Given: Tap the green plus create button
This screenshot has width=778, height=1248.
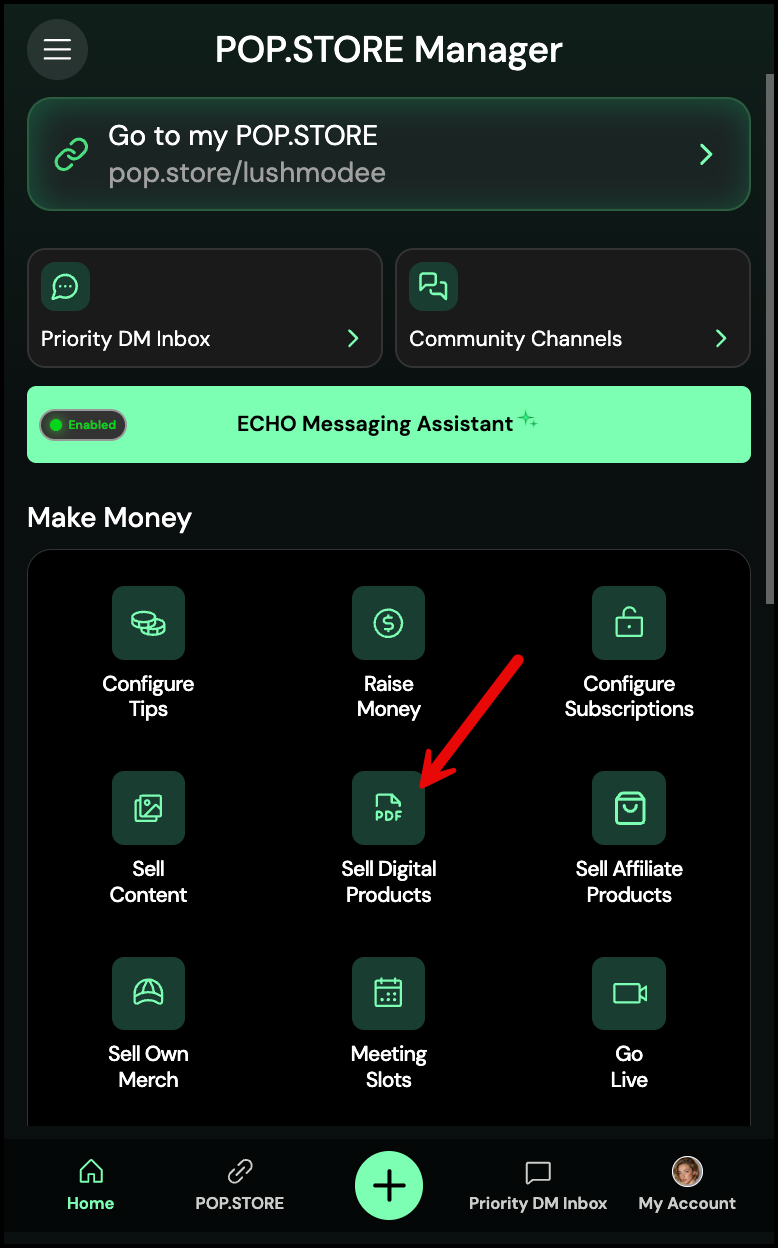Looking at the screenshot, I should click(x=389, y=1186).
